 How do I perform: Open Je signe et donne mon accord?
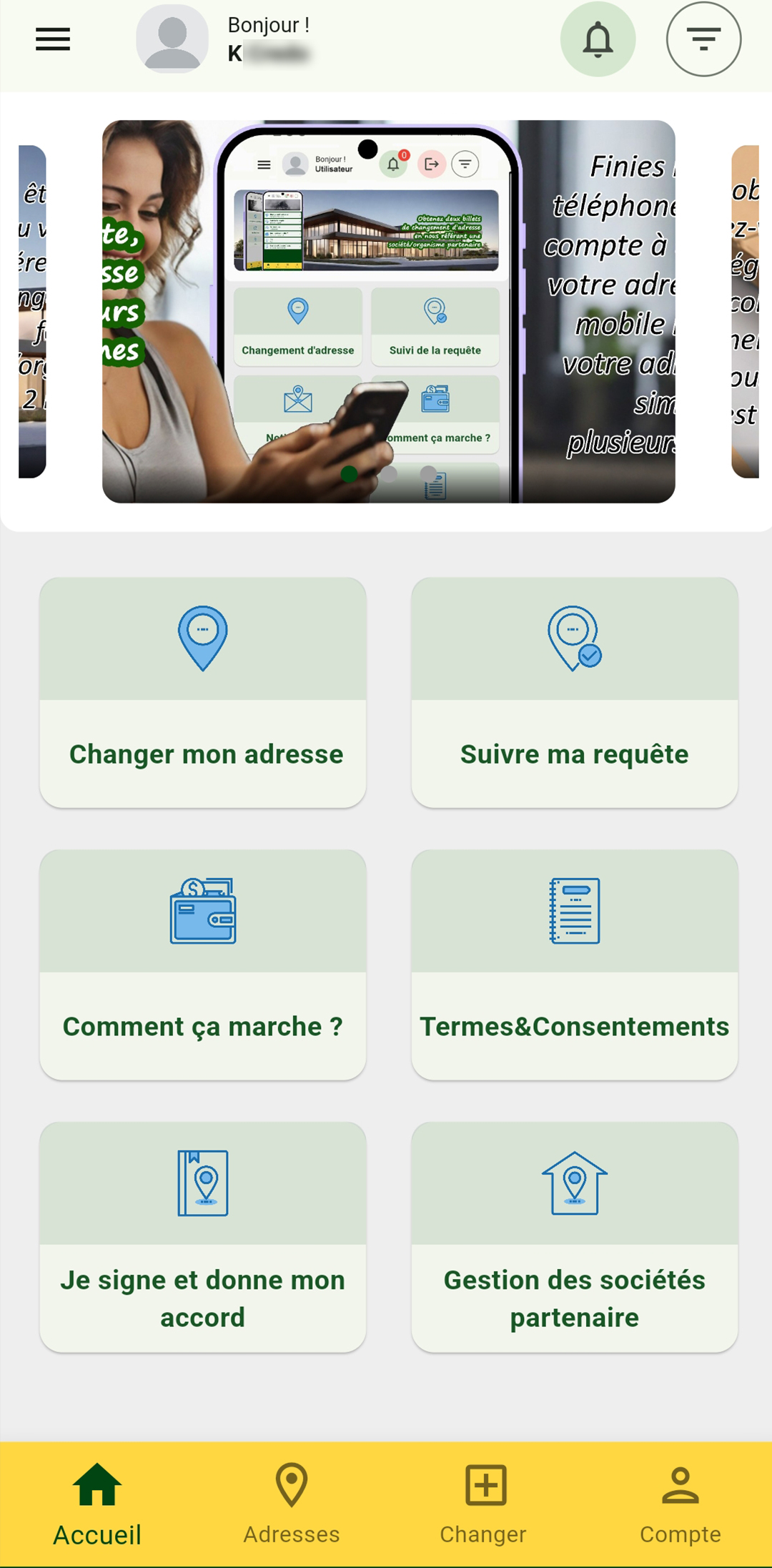[x=203, y=1237]
